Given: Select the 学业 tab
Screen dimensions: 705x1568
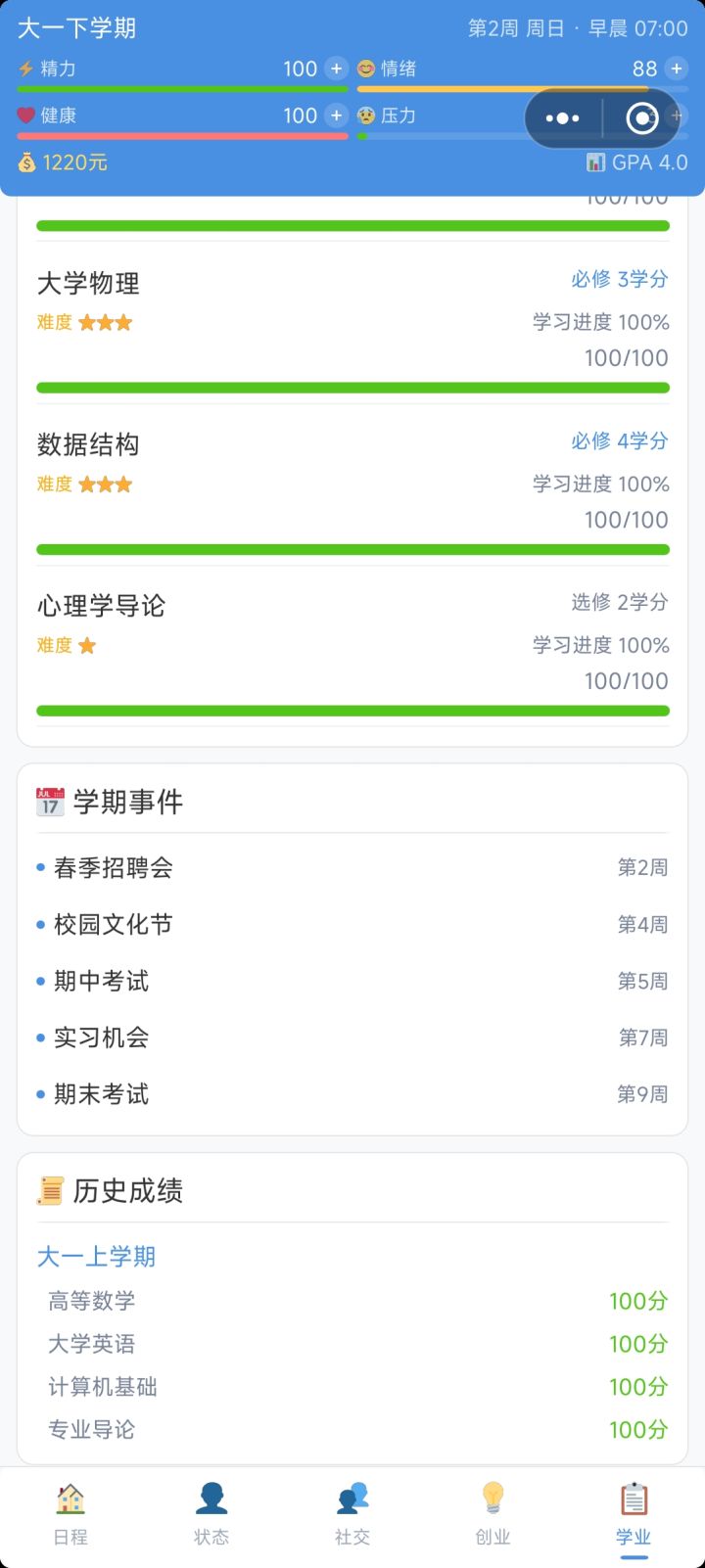Looking at the screenshot, I should point(634,1513).
